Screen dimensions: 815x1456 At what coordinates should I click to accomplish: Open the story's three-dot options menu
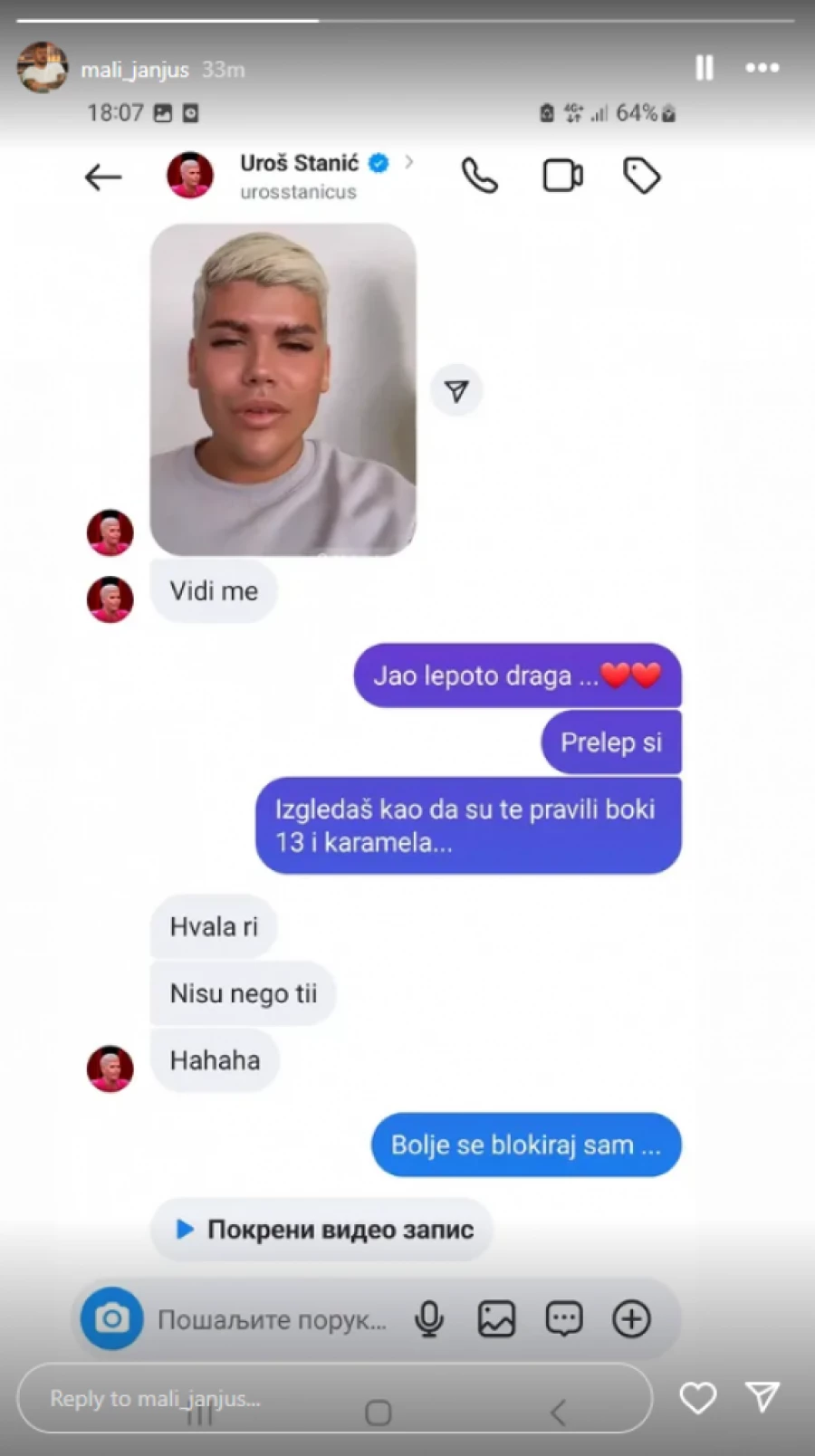(x=762, y=68)
